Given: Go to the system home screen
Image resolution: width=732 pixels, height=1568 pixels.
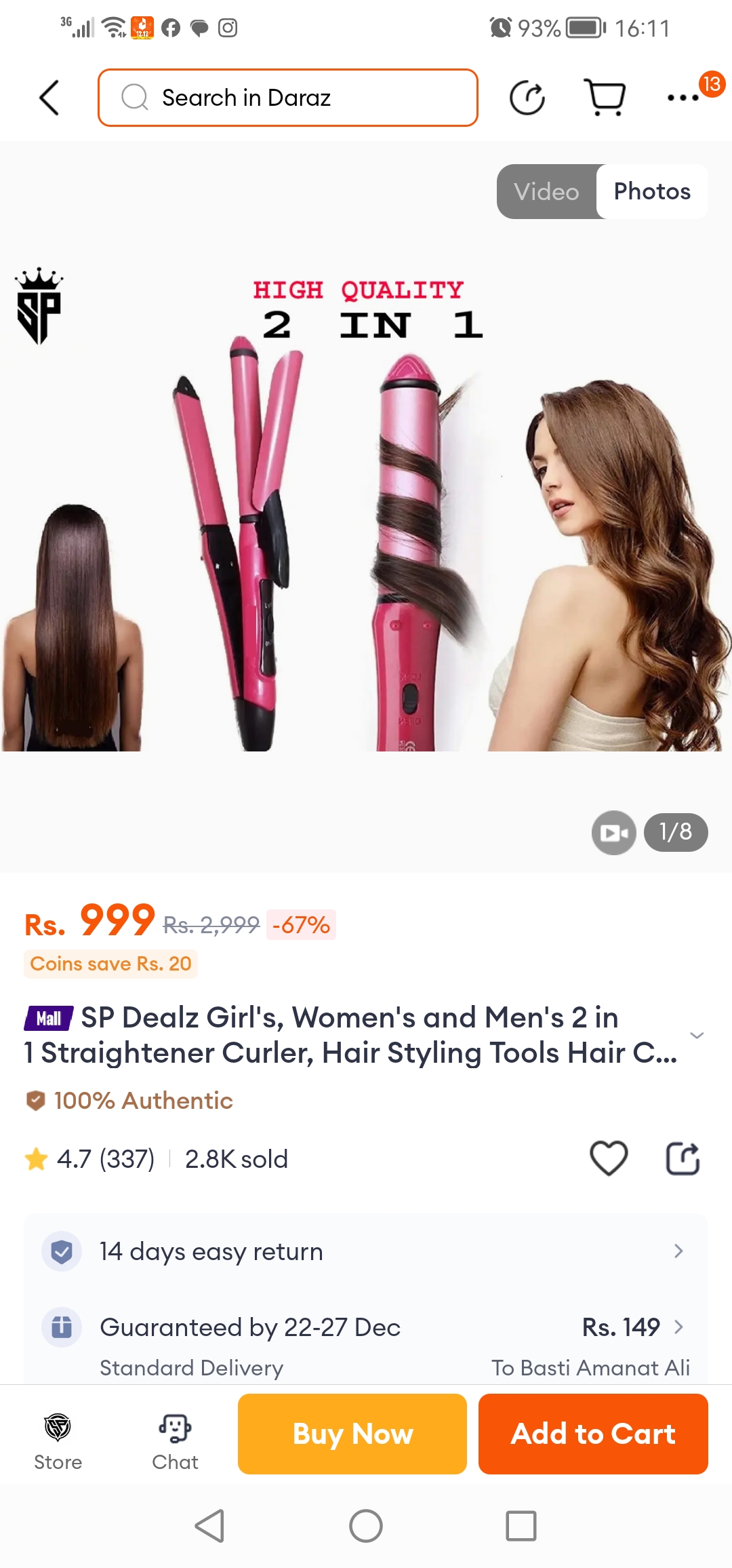Looking at the screenshot, I should point(366,1526).
